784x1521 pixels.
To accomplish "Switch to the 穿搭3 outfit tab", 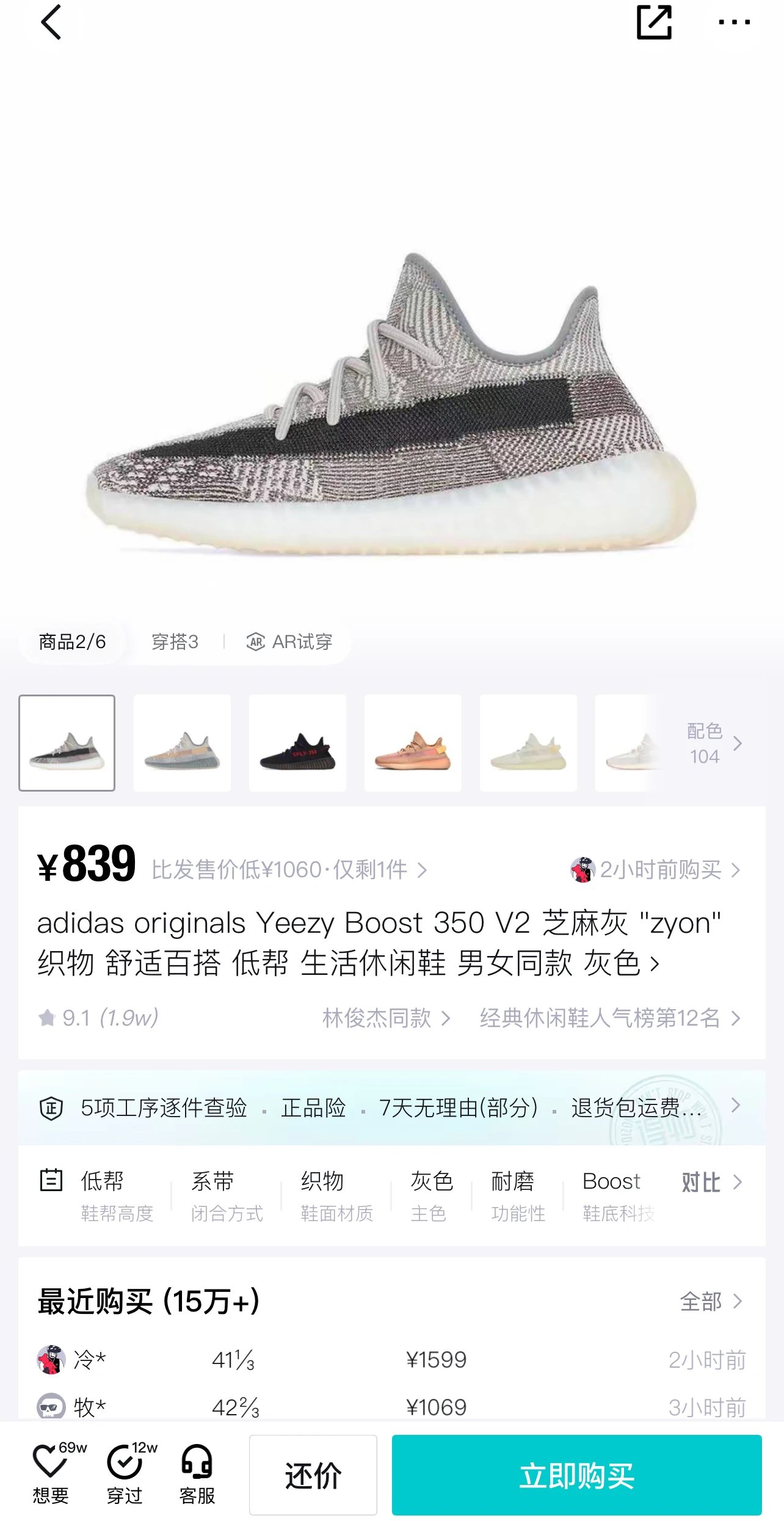I will [x=175, y=642].
